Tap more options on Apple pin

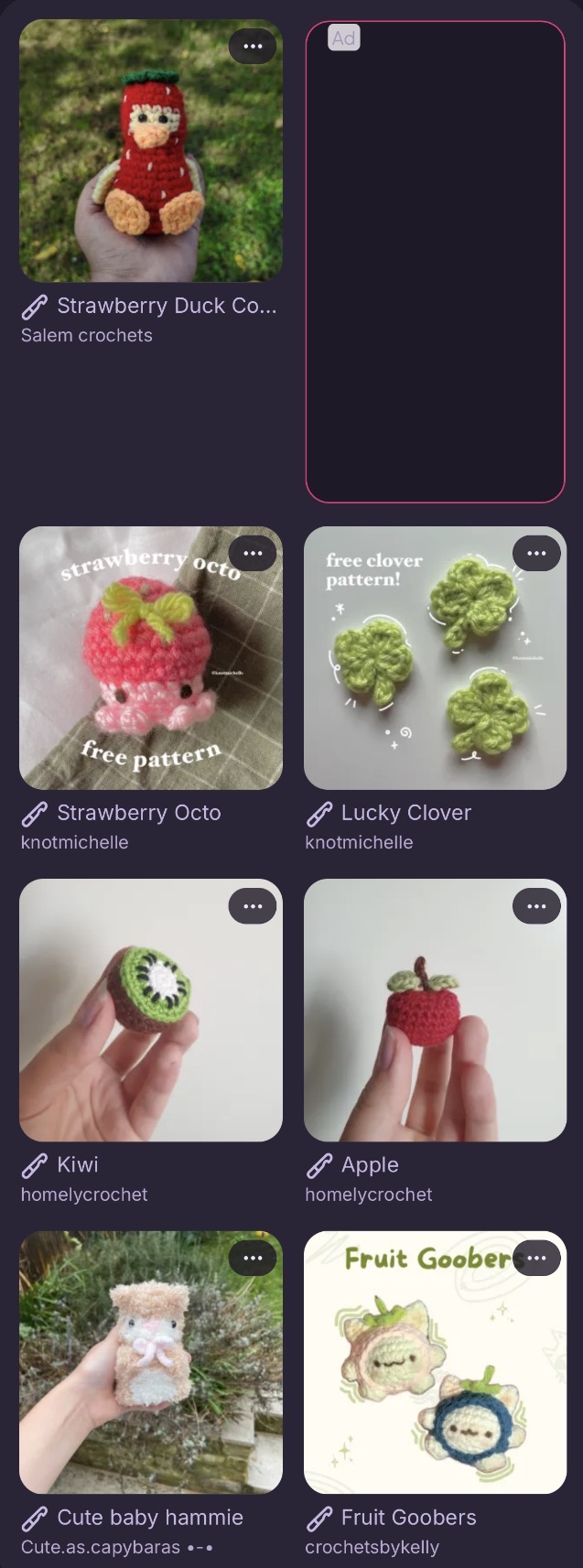point(536,906)
